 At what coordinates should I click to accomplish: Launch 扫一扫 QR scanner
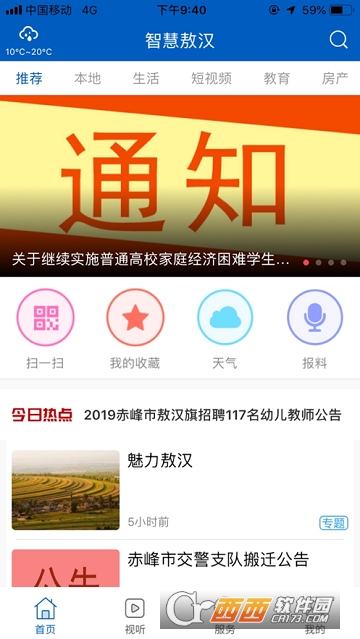(x=45, y=329)
